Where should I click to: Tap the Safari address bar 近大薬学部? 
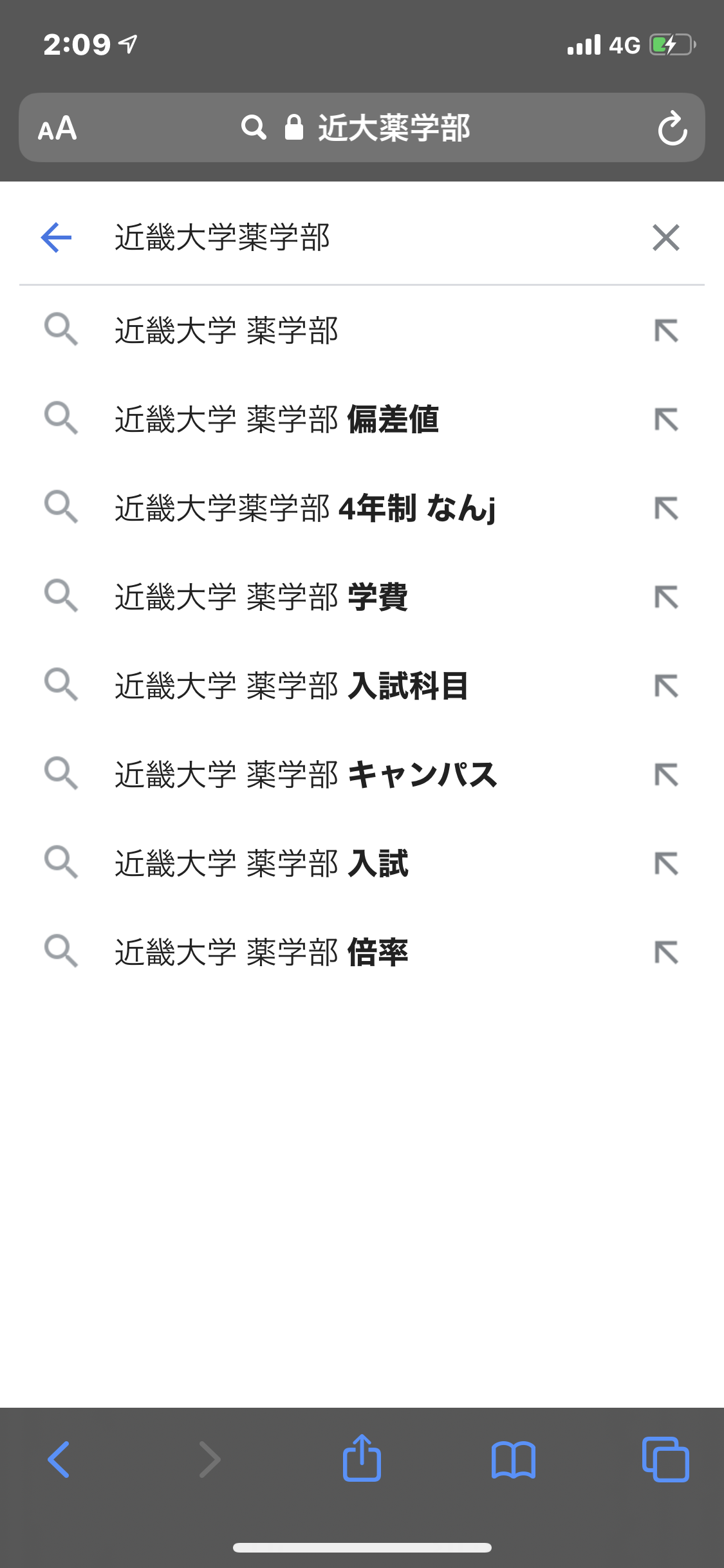click(x=355, y=128)
